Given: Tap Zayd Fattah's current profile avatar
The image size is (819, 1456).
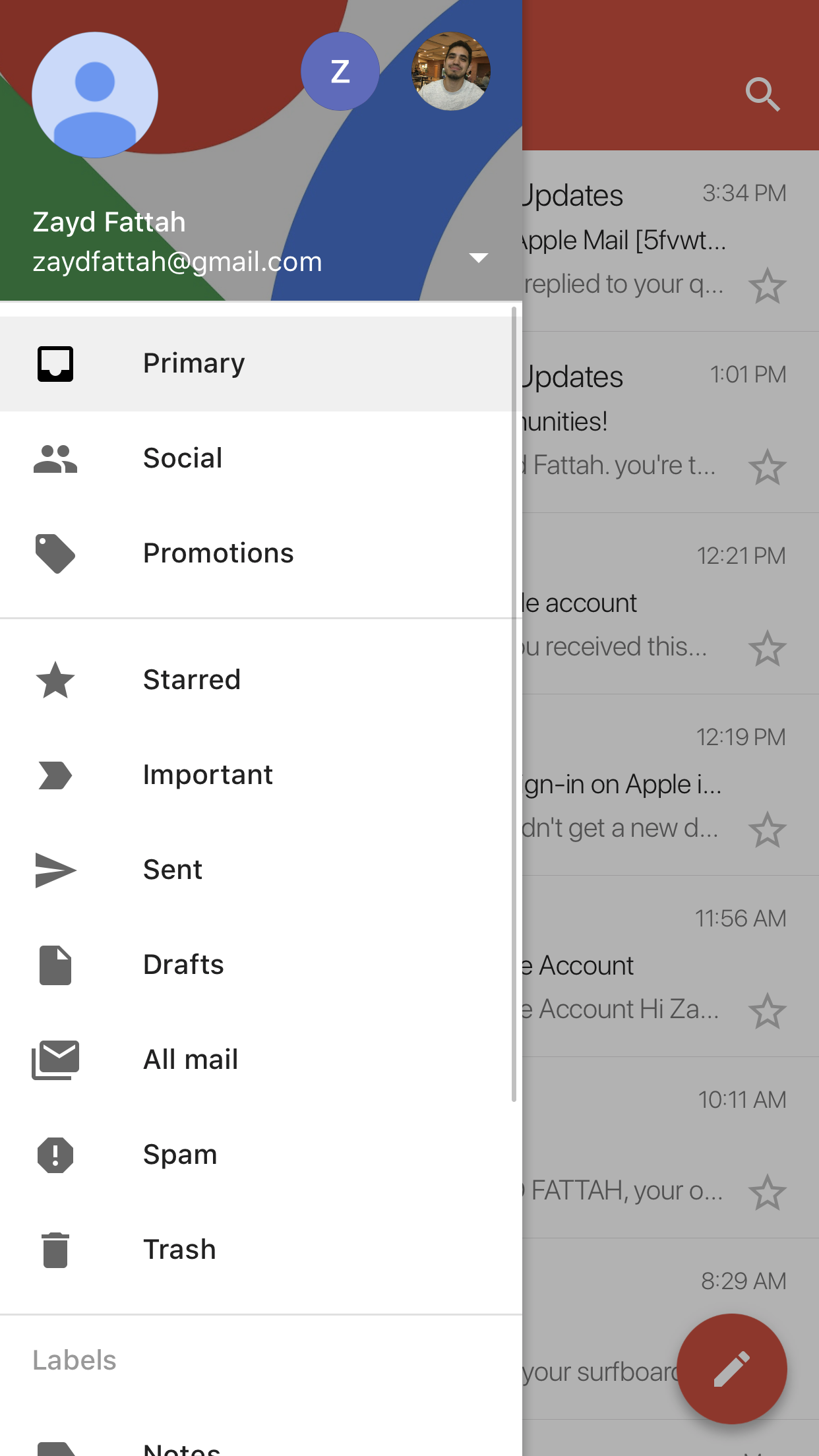Looking at the screenshot, I should point(95,95).
